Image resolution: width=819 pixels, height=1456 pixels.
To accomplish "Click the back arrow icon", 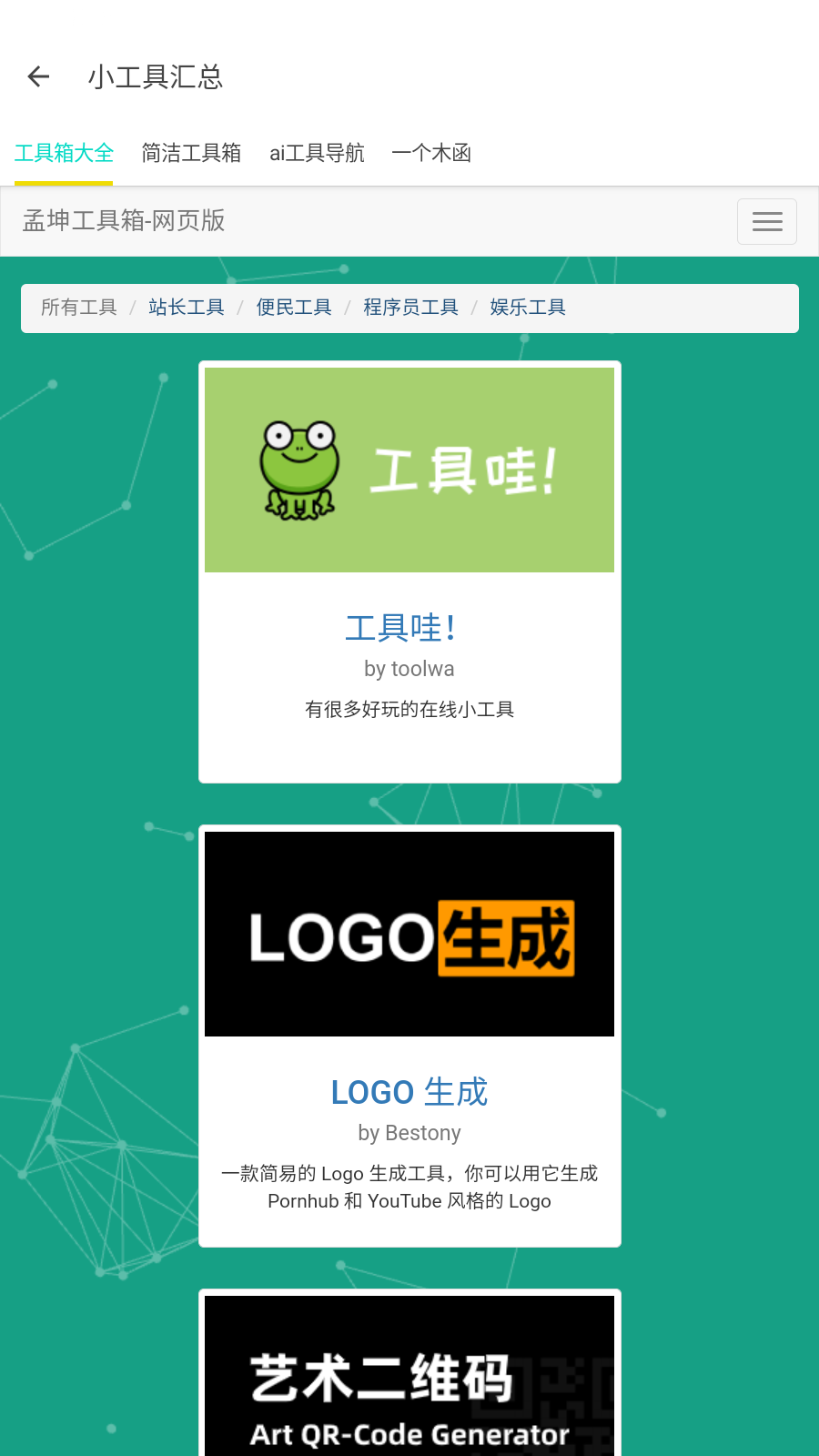I will pos(37,76).
